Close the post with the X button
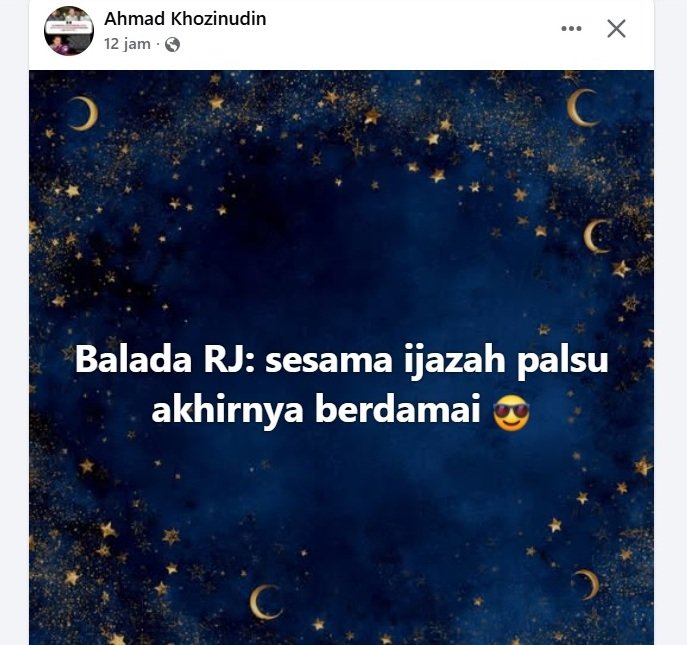Screen dimensions: 687x645 616,29
